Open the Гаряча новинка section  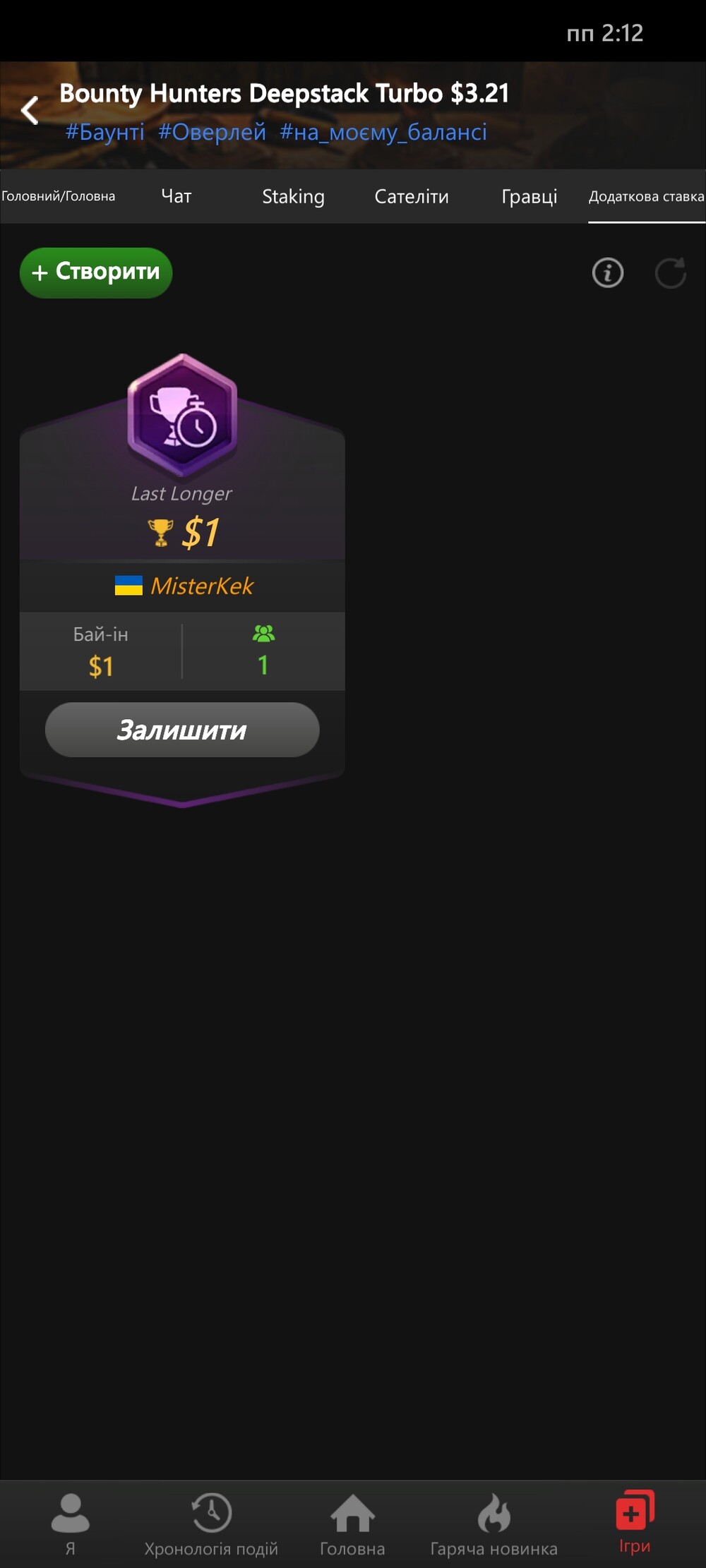[x=493, y=1524]
